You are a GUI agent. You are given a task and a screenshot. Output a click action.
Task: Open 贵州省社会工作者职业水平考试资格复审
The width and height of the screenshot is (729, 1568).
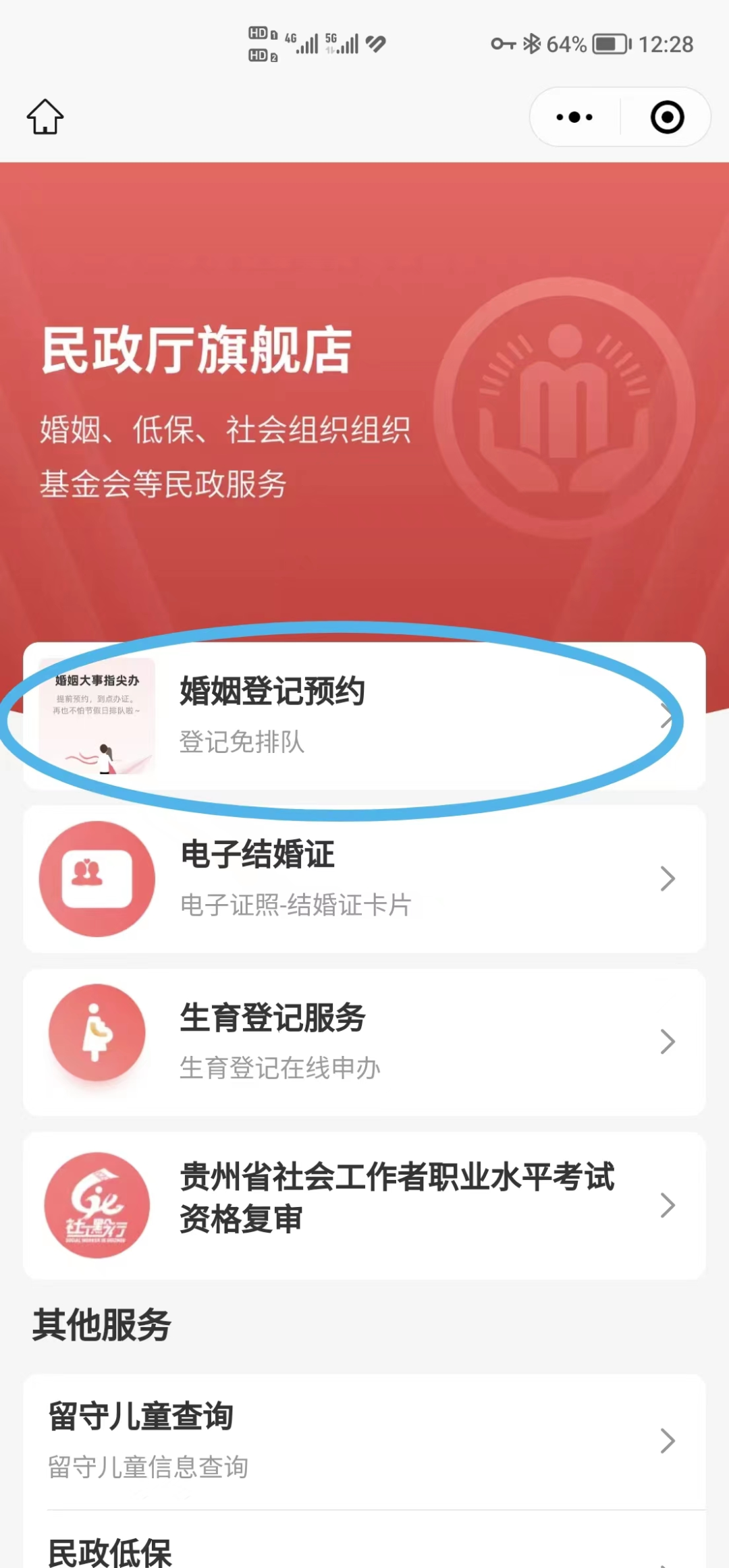364,1205
